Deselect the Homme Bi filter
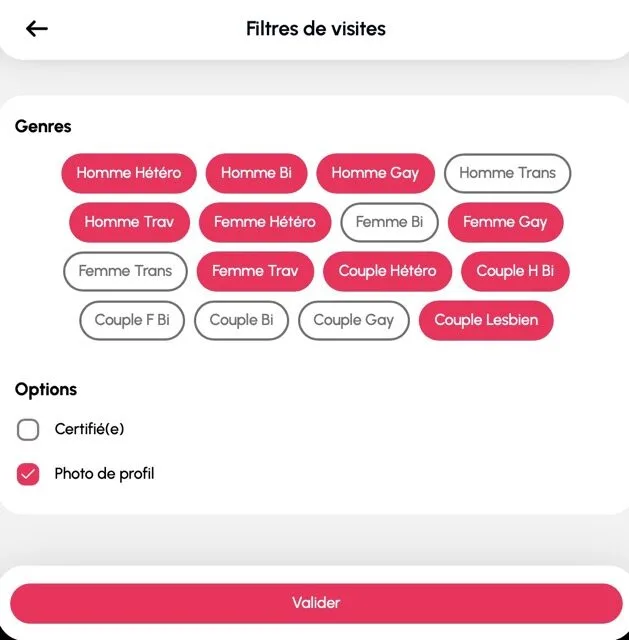 (256, 173)
